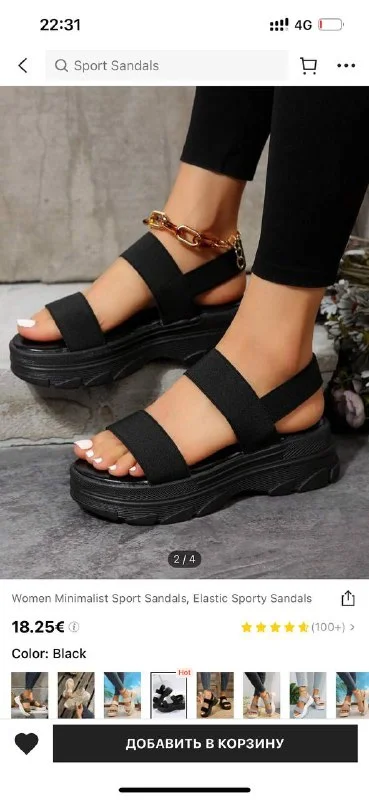369x800 pixels.
Task: Select the black color swatch tagged Hot
Action: (x=169, y=691)
